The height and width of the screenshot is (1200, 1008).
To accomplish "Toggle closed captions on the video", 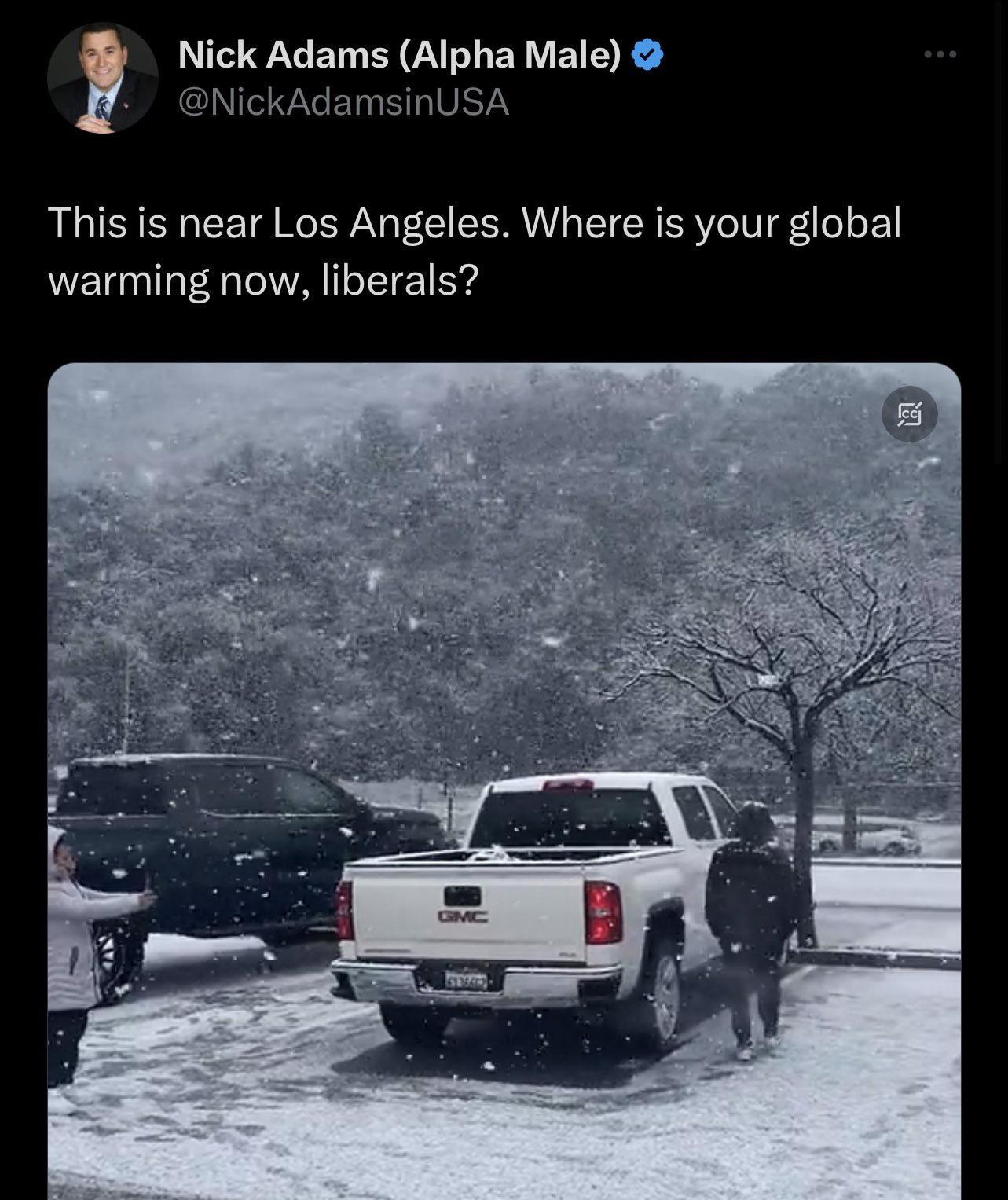I will coord(910,415).
